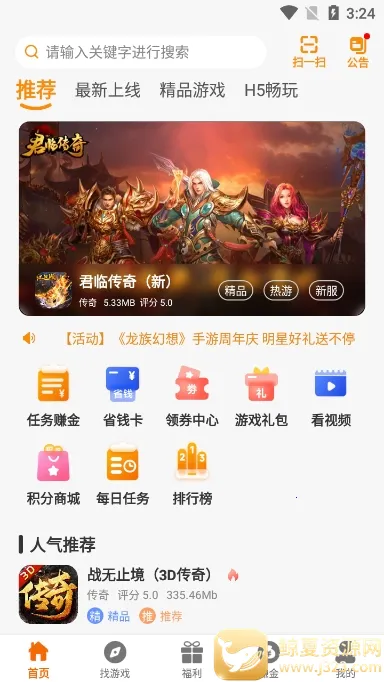The image size is (384, 682).
Task: Go to 领券中心
Action: (192, 397)
